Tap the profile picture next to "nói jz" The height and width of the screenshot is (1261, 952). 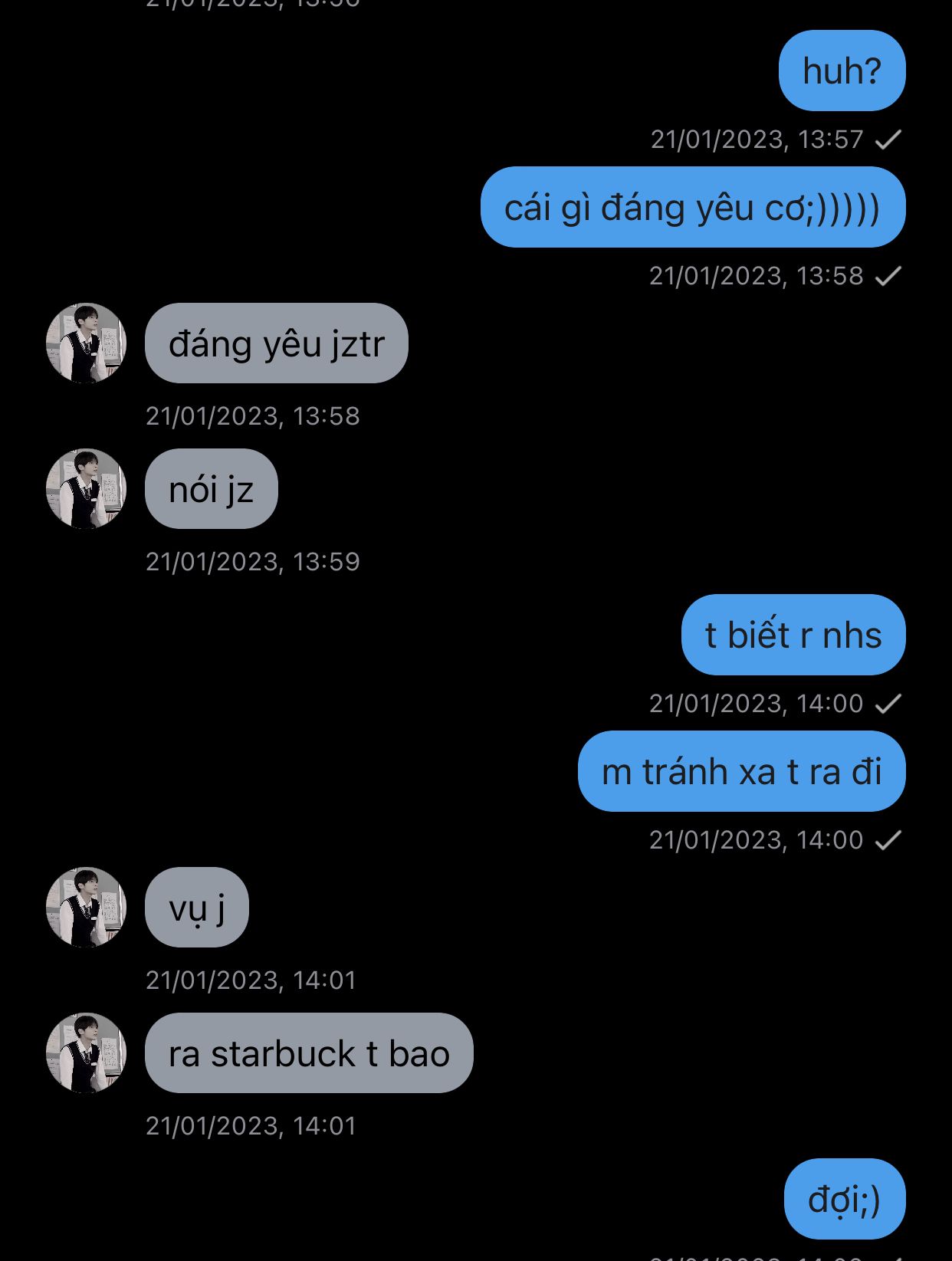(86, 488)
